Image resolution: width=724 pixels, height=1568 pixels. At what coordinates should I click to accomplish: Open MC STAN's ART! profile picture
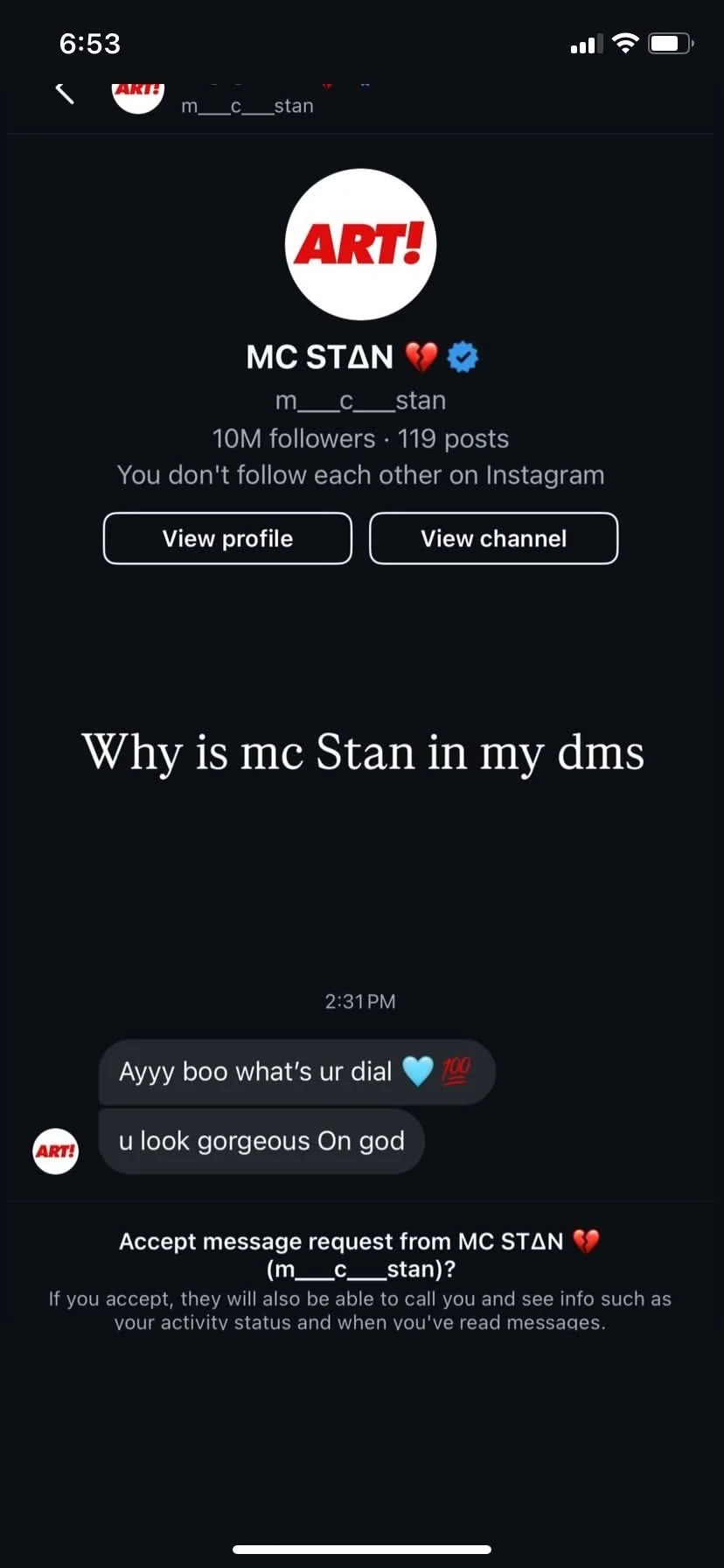pos(359,244)
